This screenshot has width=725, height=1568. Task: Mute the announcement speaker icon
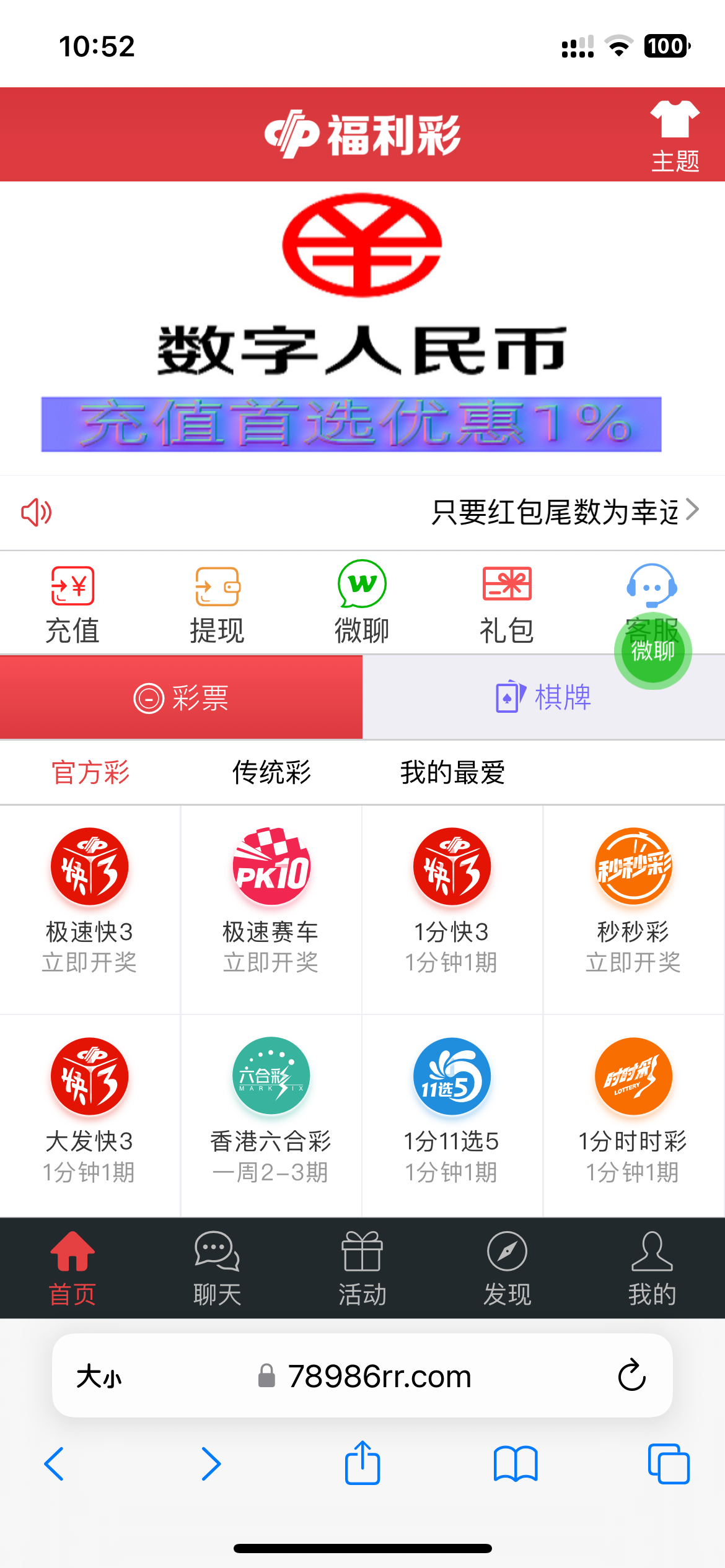tap(35, 513)
